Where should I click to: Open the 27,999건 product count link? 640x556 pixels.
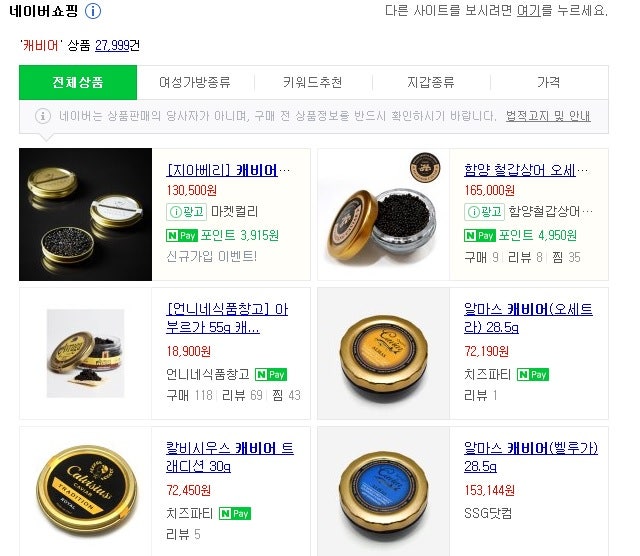tap(117, 45)
